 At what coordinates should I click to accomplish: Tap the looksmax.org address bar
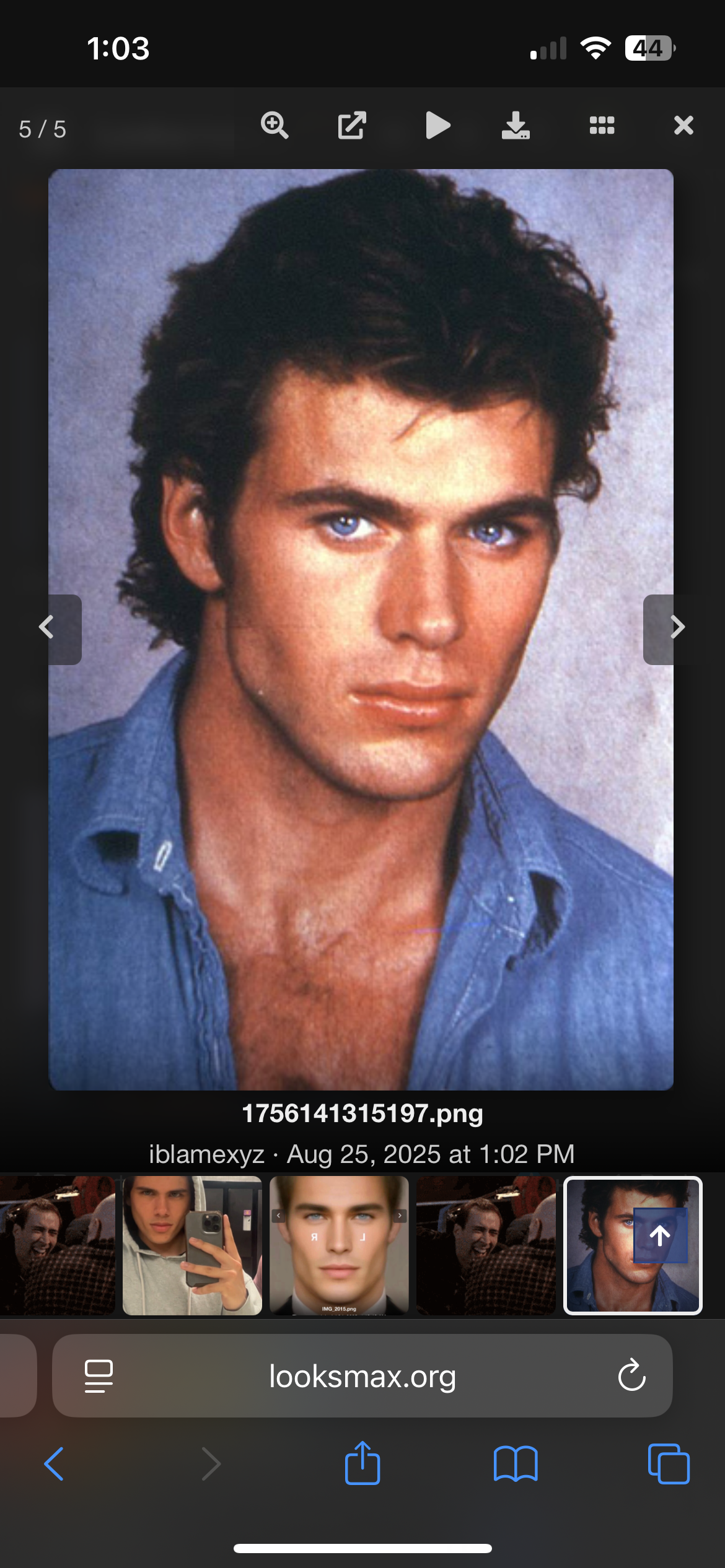coord(362,1376)
